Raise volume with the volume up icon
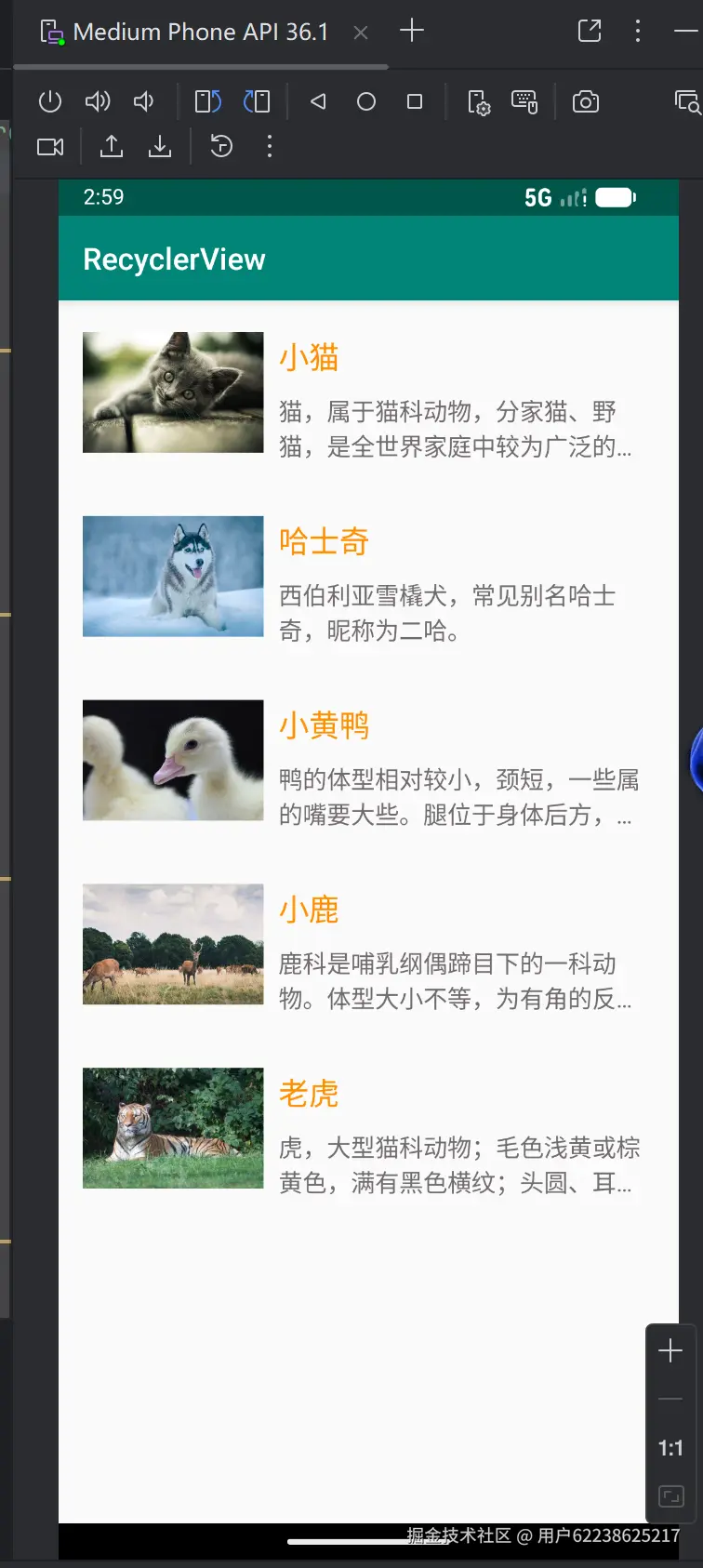The height and width of the screenshot is (1568, 703). point(98,101)
